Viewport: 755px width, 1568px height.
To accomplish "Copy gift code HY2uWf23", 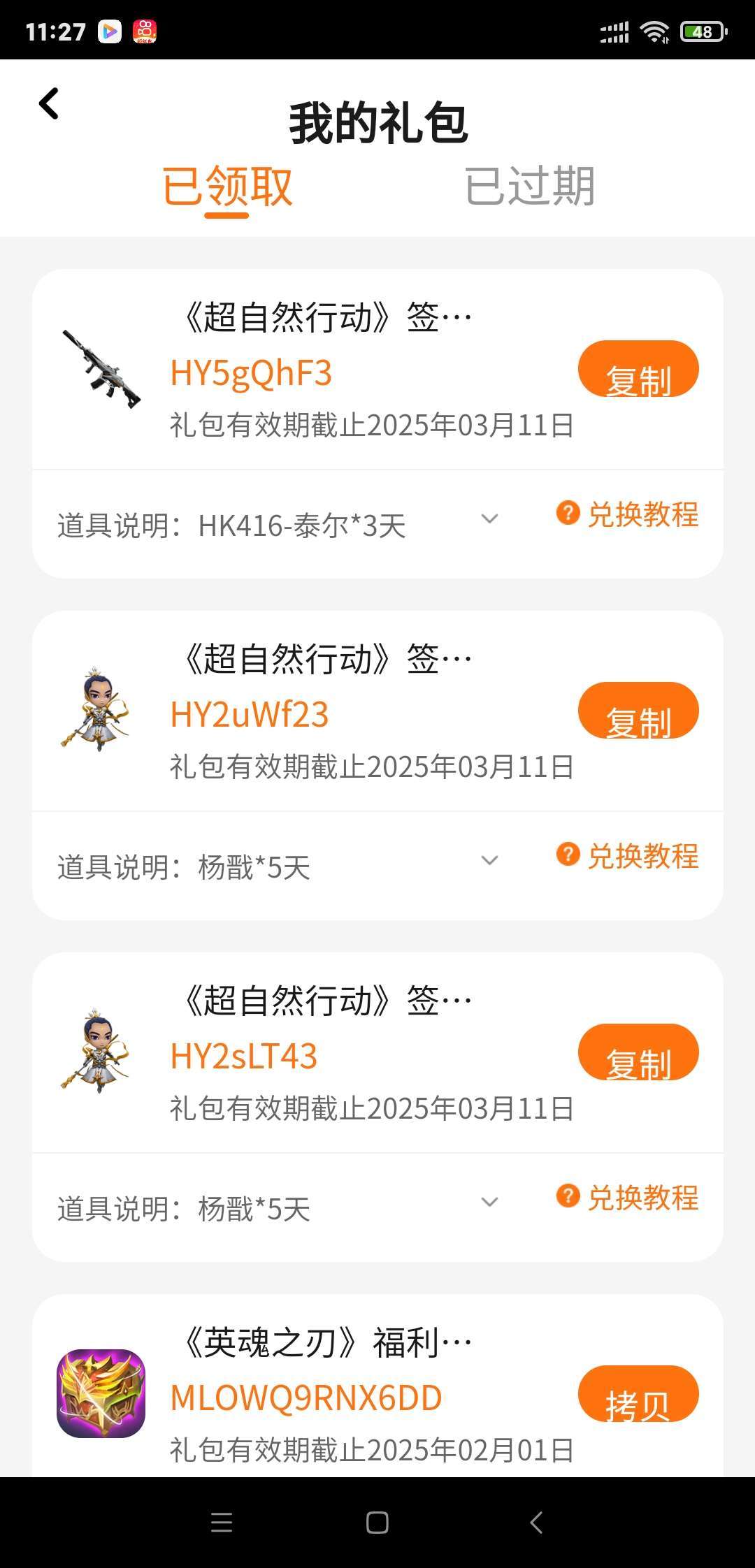I will tap(638, 711).
